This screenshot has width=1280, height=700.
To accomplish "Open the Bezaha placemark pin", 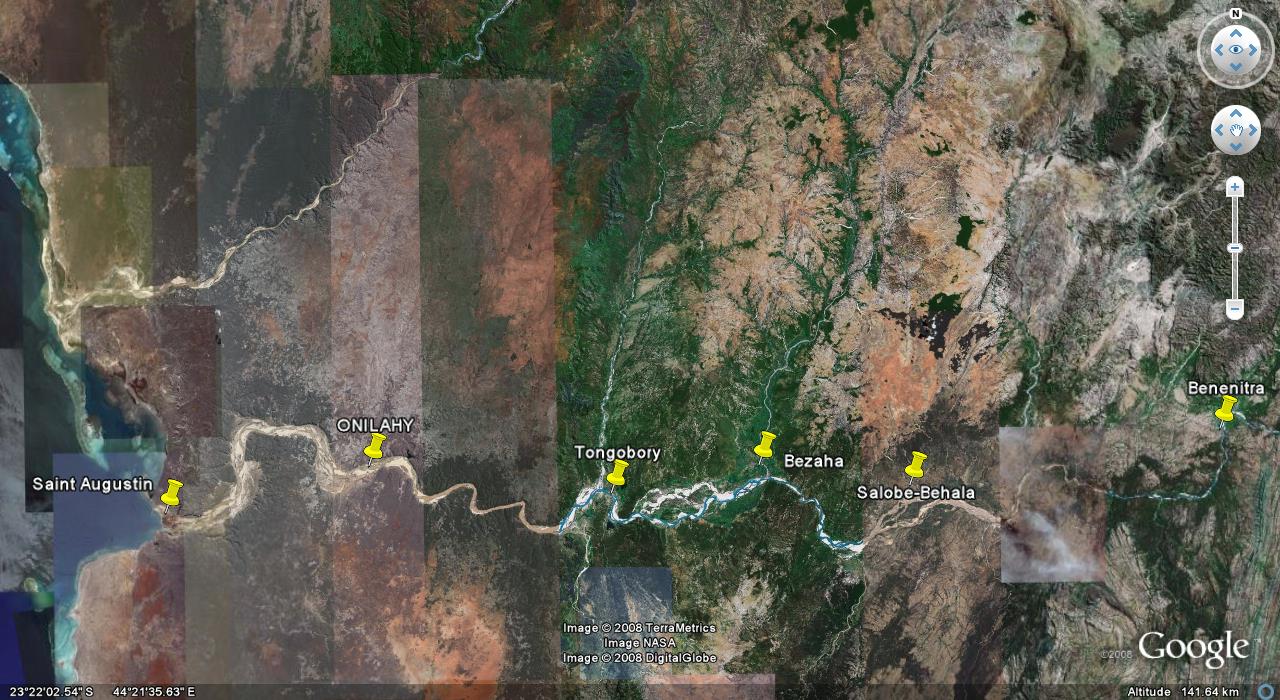I will tap(766, 443).
